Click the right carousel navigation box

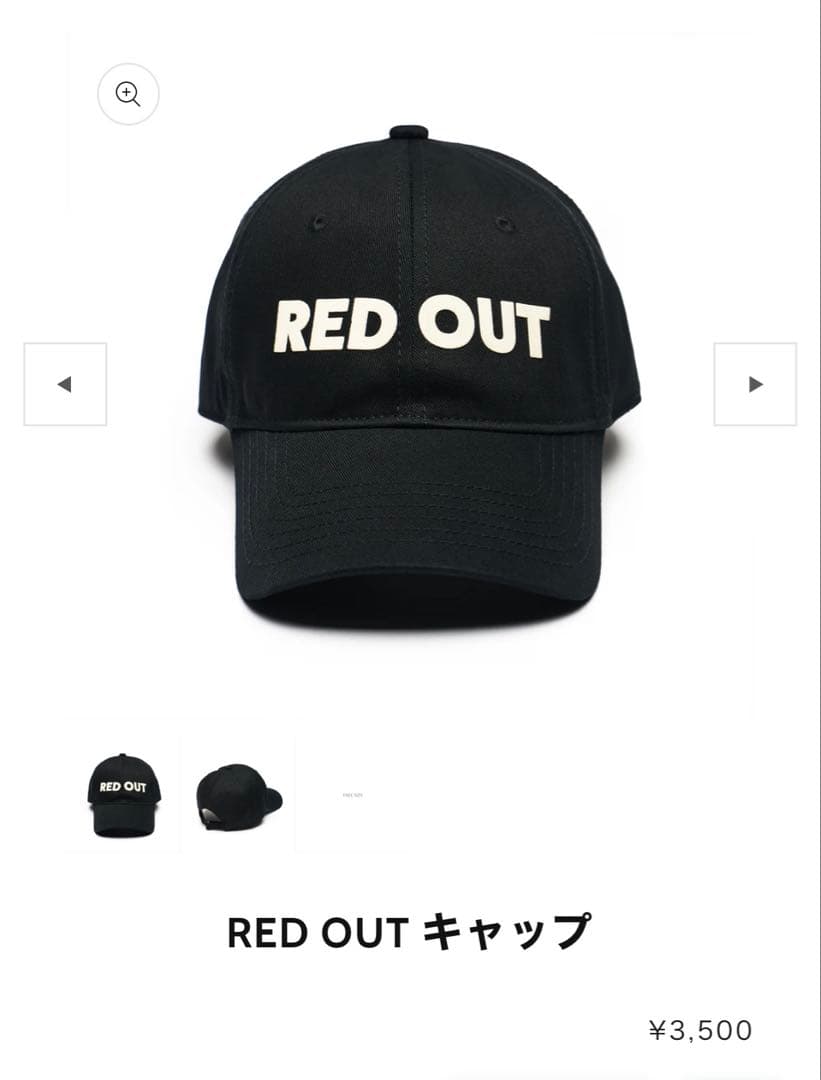click(x=756, y=382)
